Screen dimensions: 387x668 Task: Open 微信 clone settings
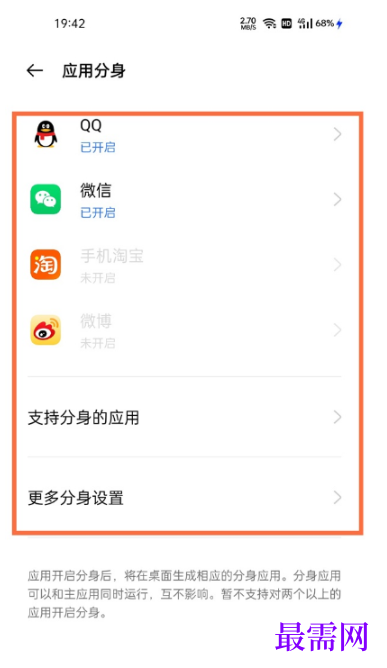point(185,199)
